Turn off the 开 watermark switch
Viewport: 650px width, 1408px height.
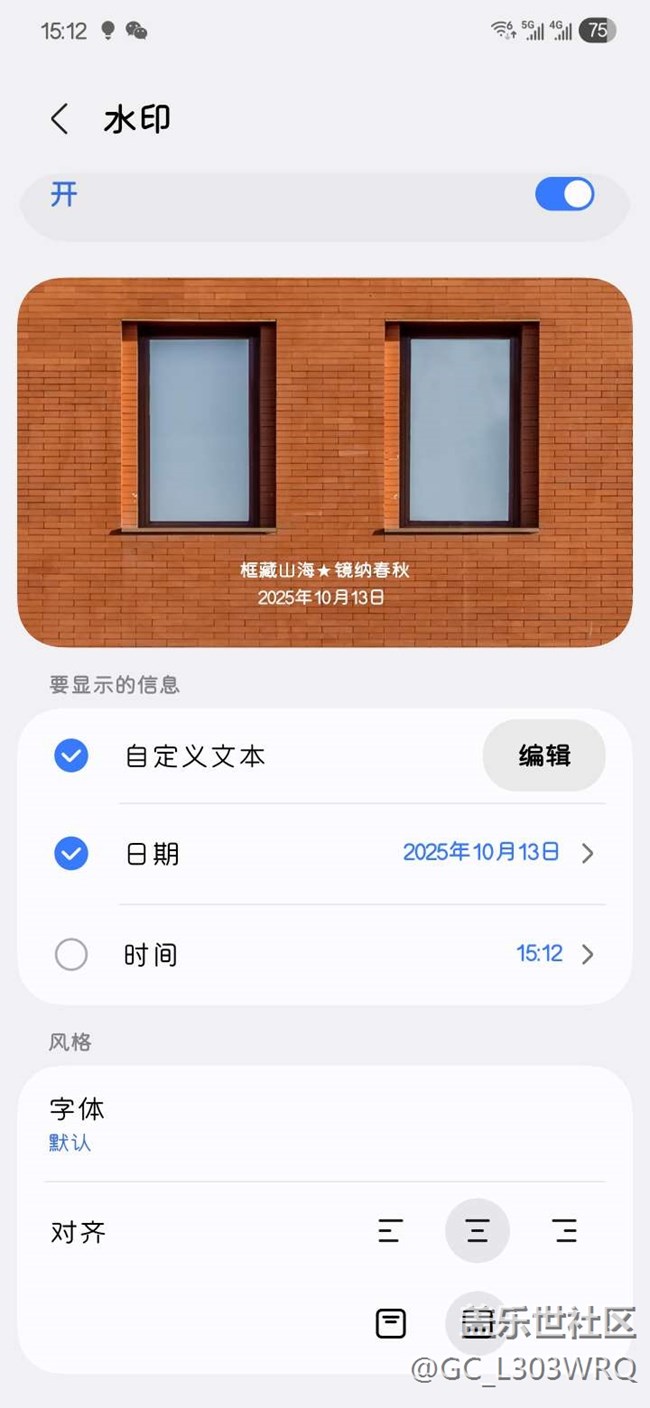pyautogui.click(x=564, y=194)
